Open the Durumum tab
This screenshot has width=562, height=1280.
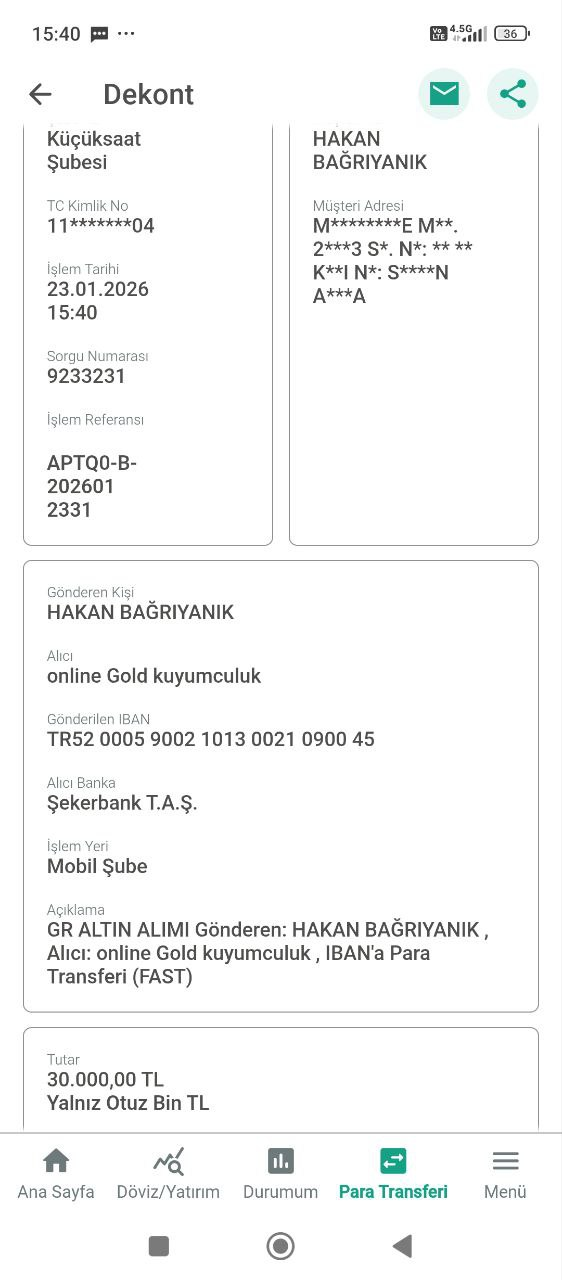click(x=281, y=1174)
